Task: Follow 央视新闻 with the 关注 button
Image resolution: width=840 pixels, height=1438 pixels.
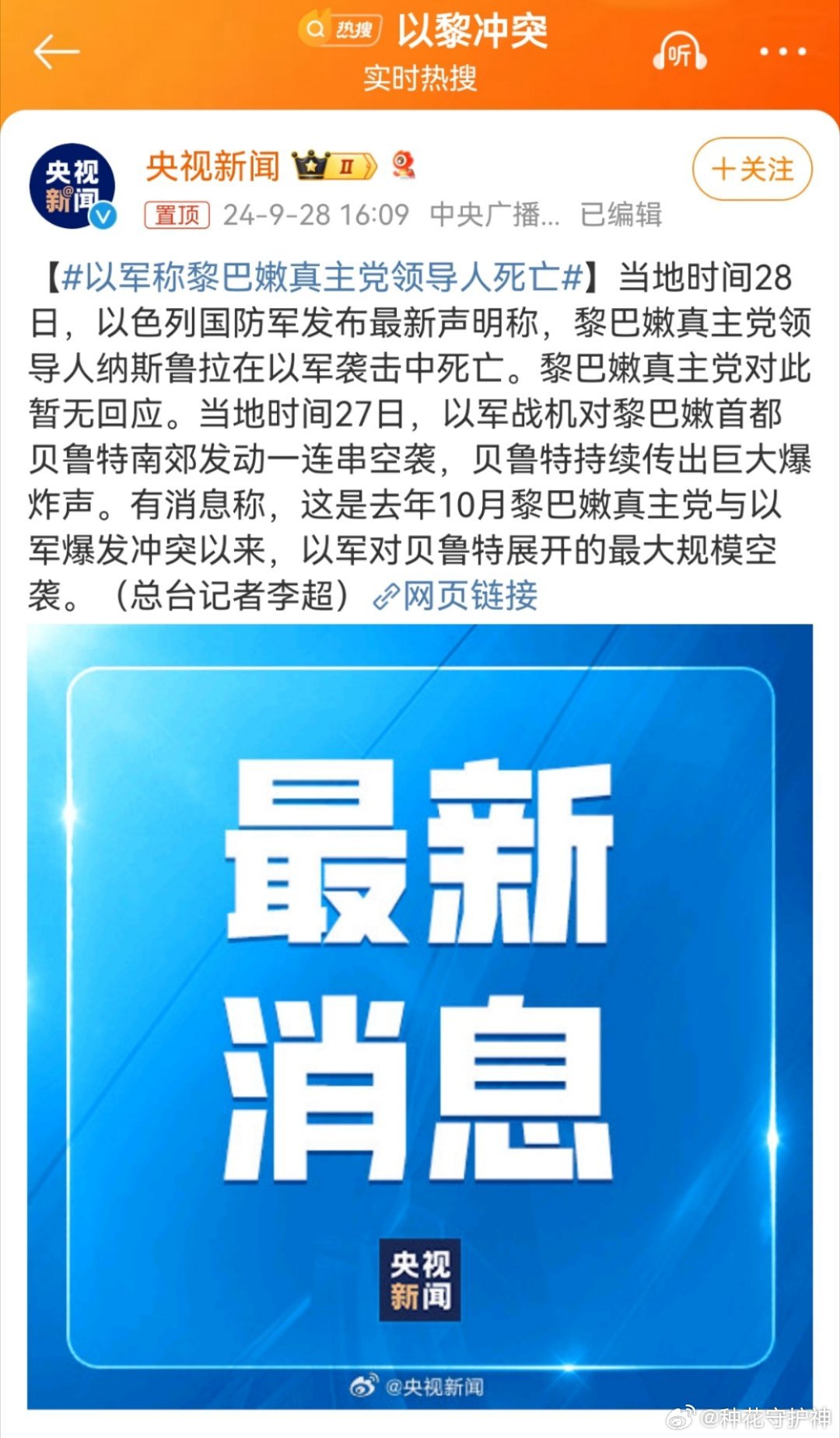Action: pos(752,169)
